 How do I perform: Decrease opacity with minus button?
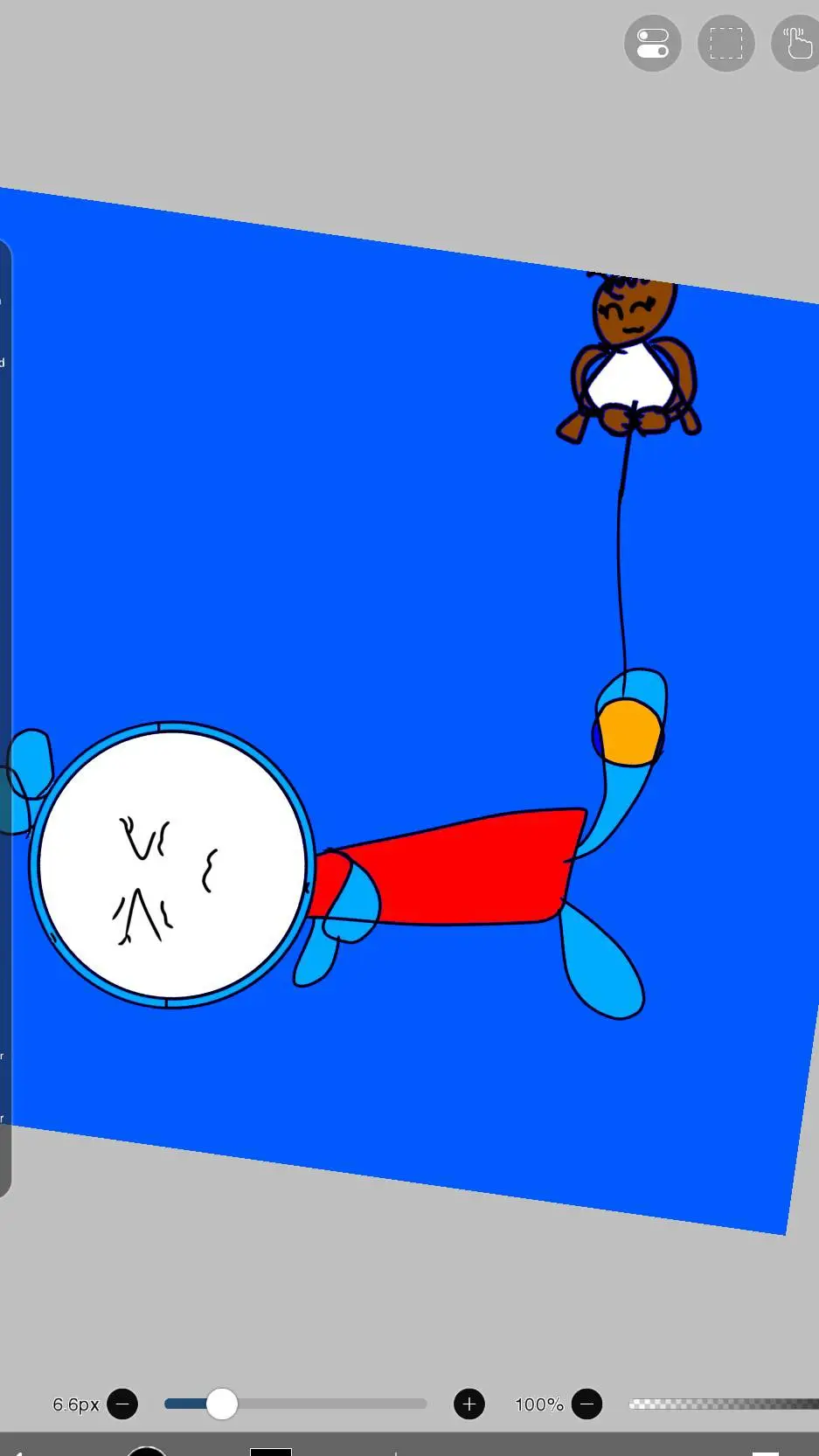point(586,1404)
